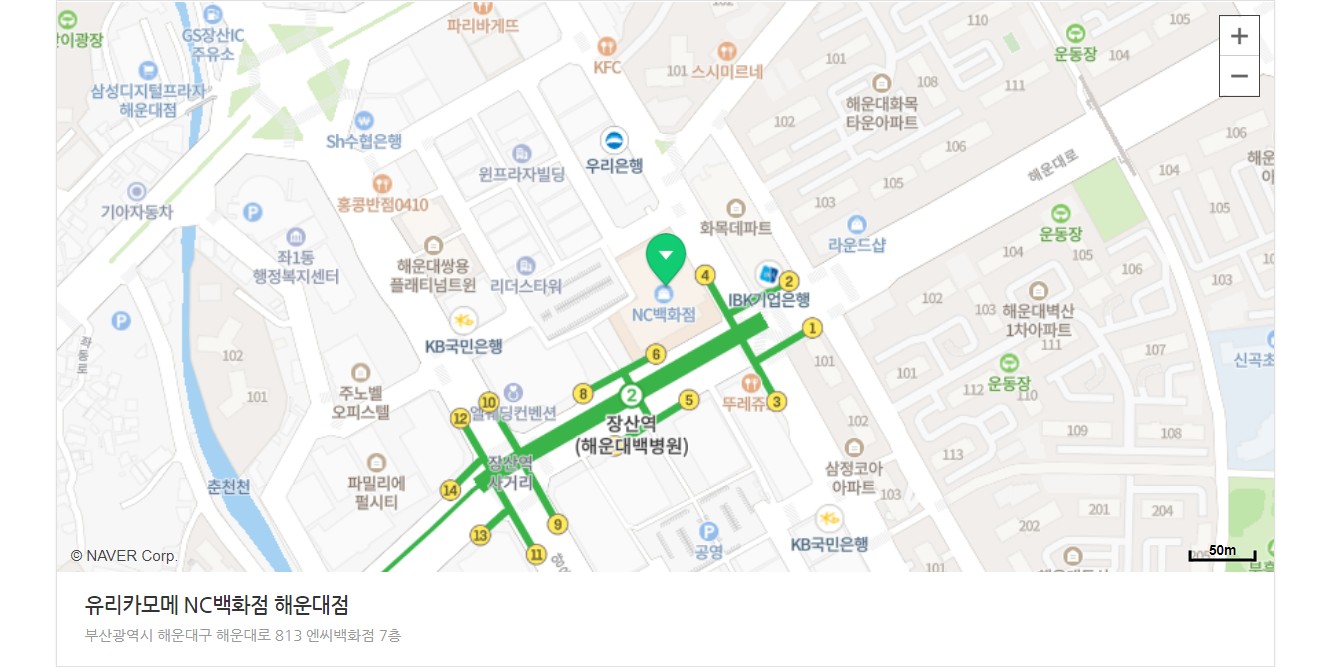Zoom out on the map
This screenshot has width=1330, height=667.
pyautogui.click(x=1239, y=76)
